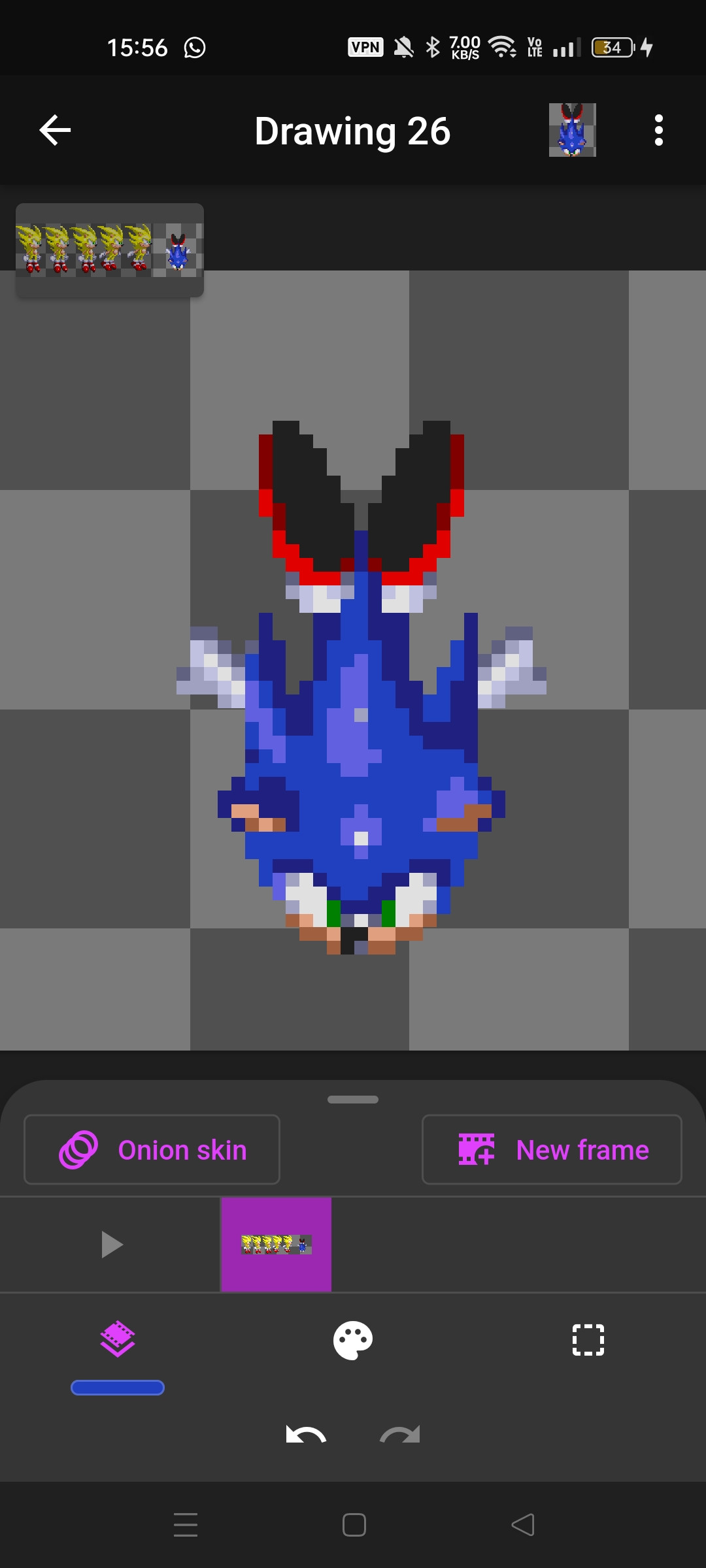Tap the drawing preview beside the overflow menu
The image size is (706, 1568).
[x=573, y=130]
